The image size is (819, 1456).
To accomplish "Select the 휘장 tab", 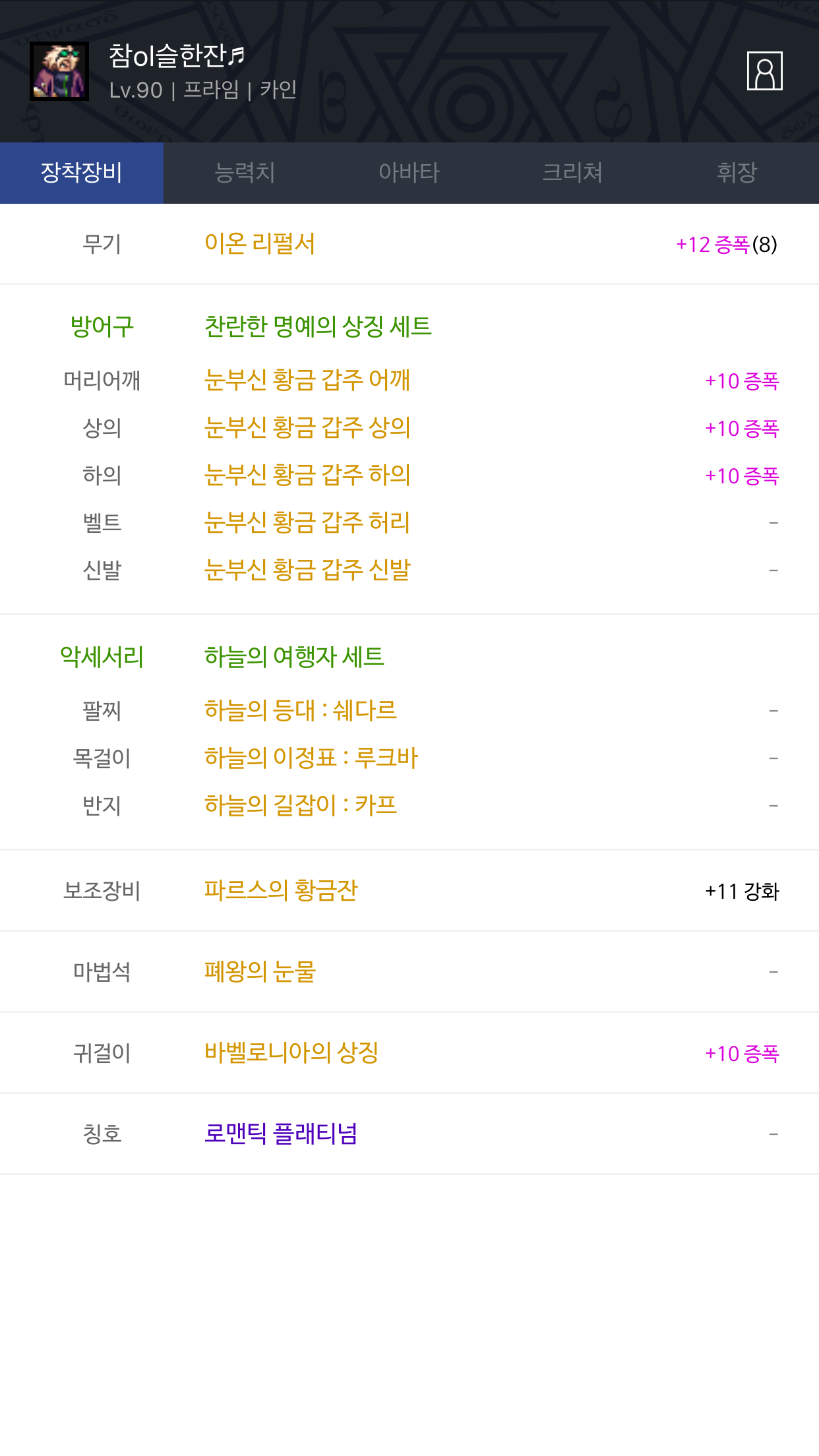I will (737, 173).
